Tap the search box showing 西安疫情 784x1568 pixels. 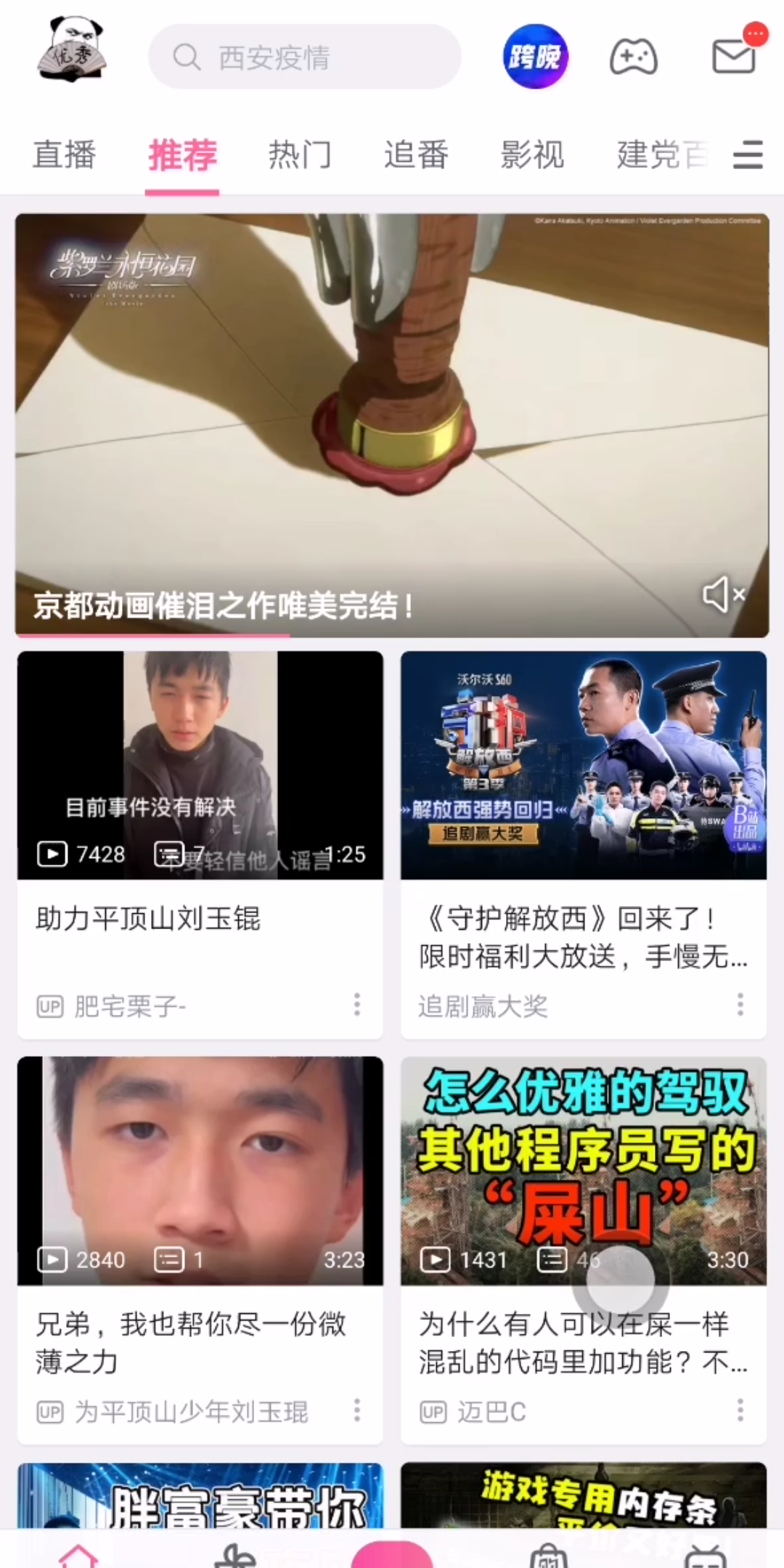coord(305,57)
